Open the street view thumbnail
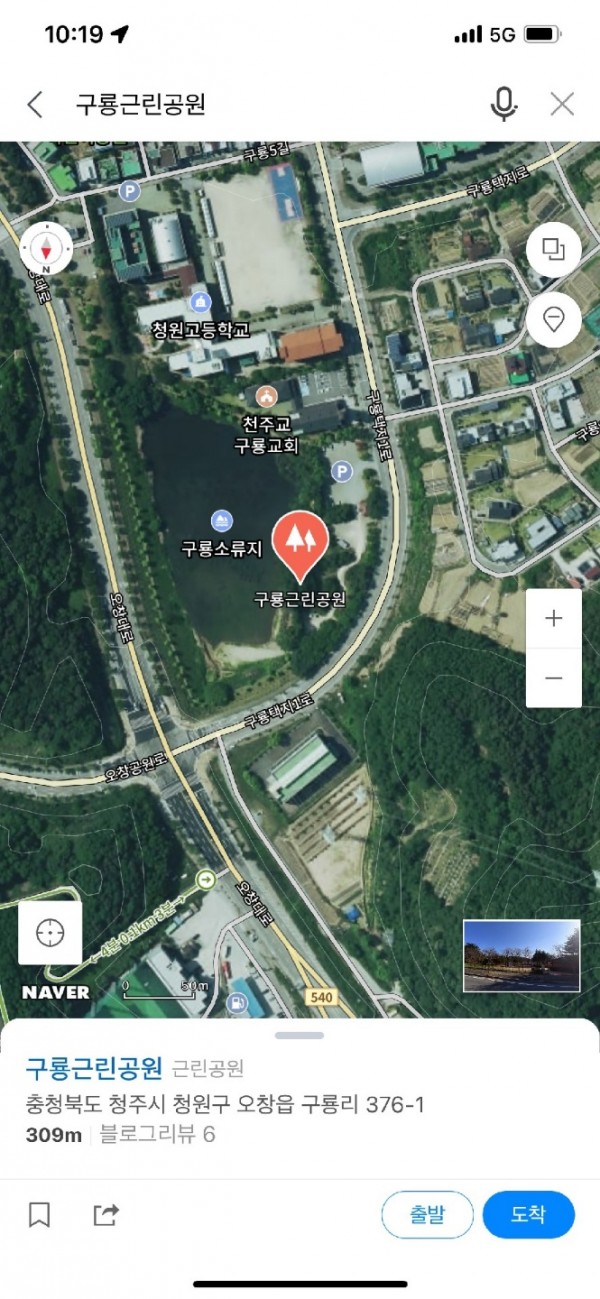The width and height of the screenshot is (600, 1299). click(x=521, y=955)
